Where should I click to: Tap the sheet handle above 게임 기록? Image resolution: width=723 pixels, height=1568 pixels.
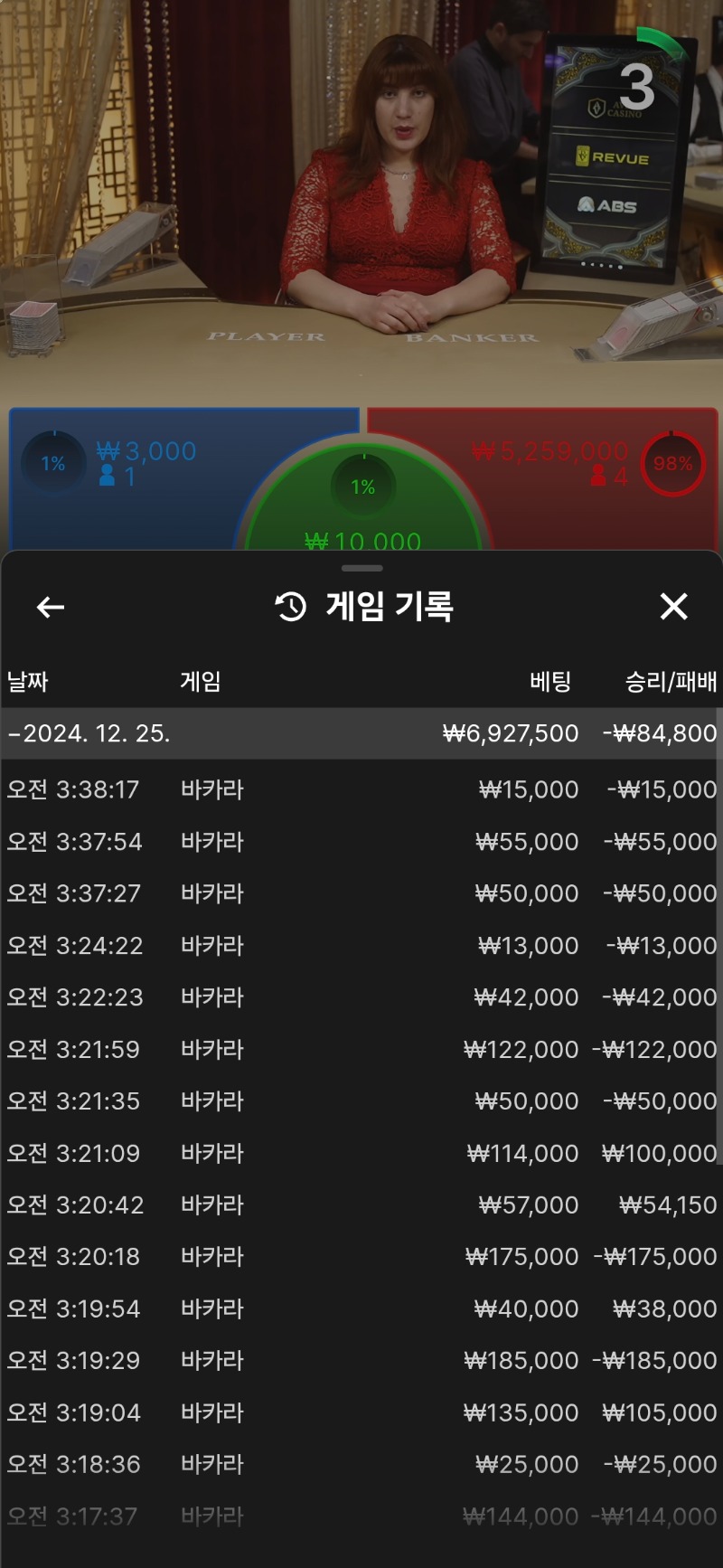coord(362,568)
